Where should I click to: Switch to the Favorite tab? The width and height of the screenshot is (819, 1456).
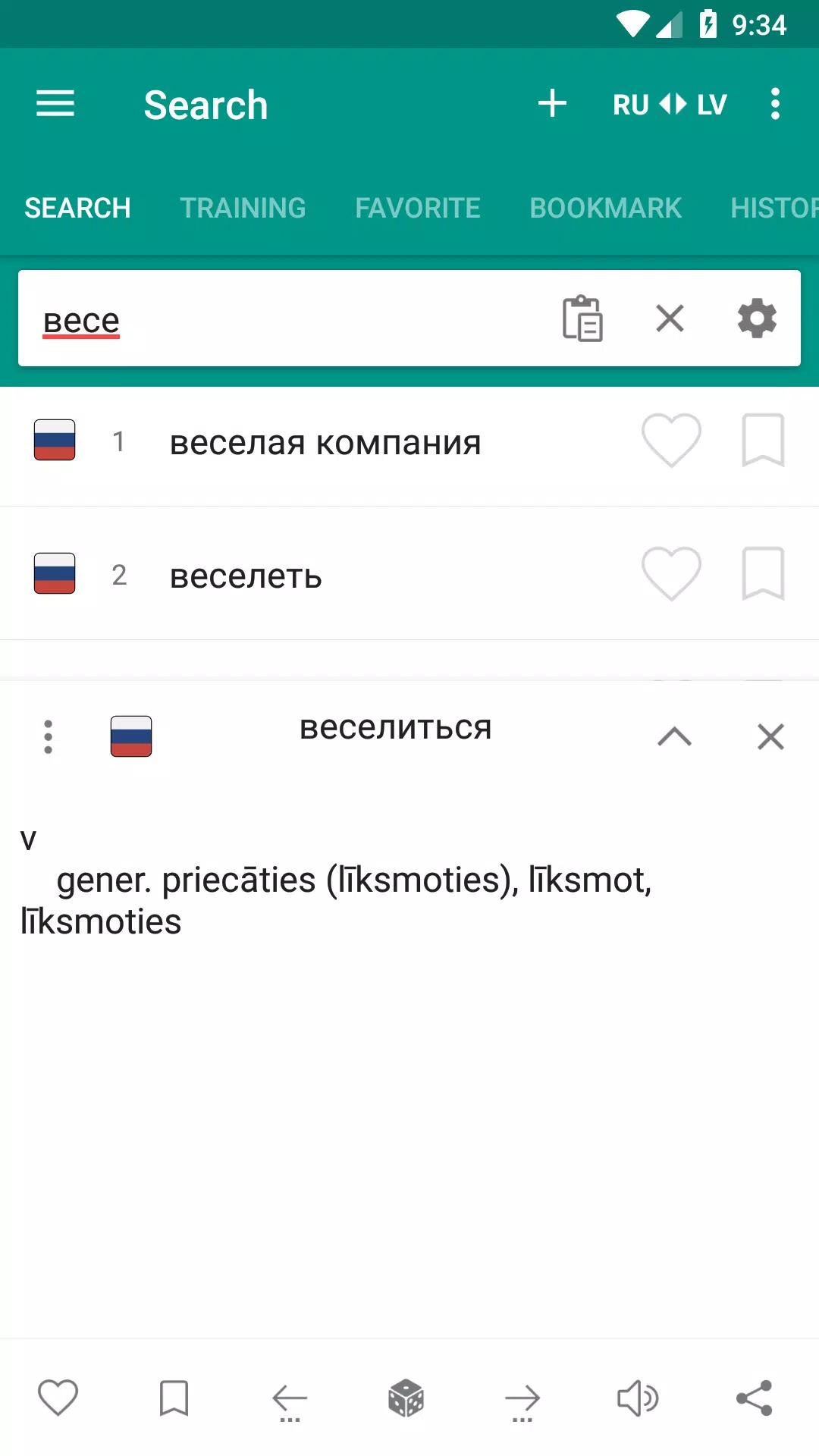click(418, 208)
